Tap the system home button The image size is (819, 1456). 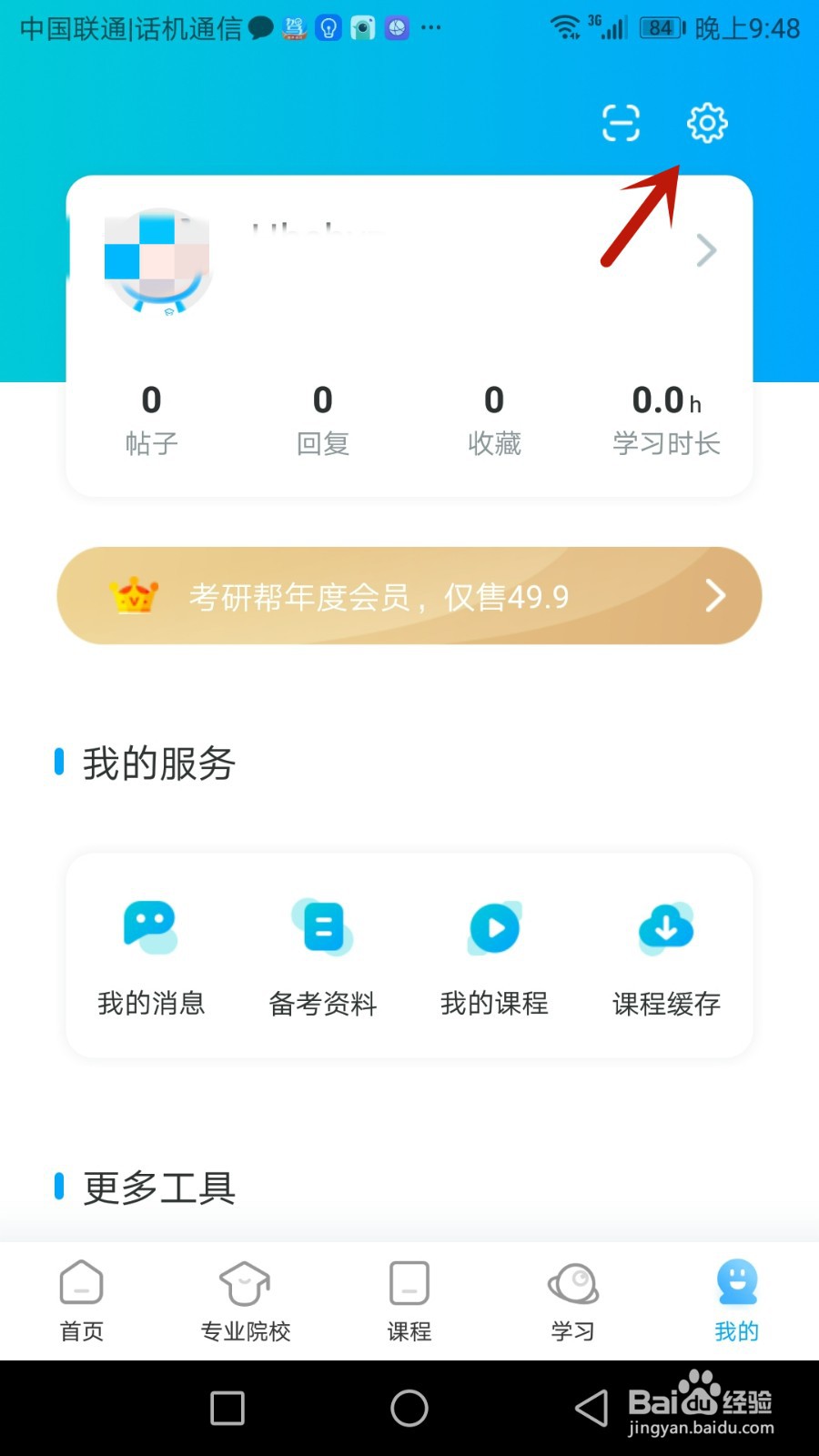[x=409, y=1408]
